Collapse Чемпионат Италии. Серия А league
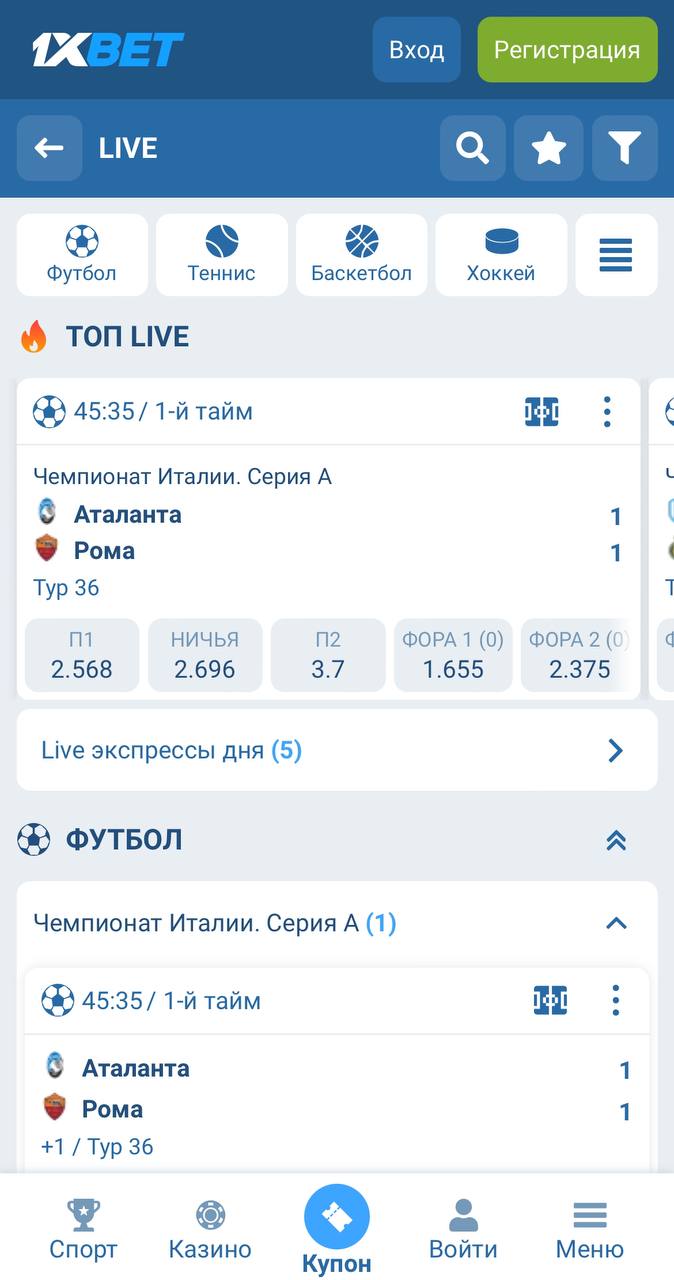Image resolution: width=674 pixels, height=1280 pixels. (x=617, y=923)
